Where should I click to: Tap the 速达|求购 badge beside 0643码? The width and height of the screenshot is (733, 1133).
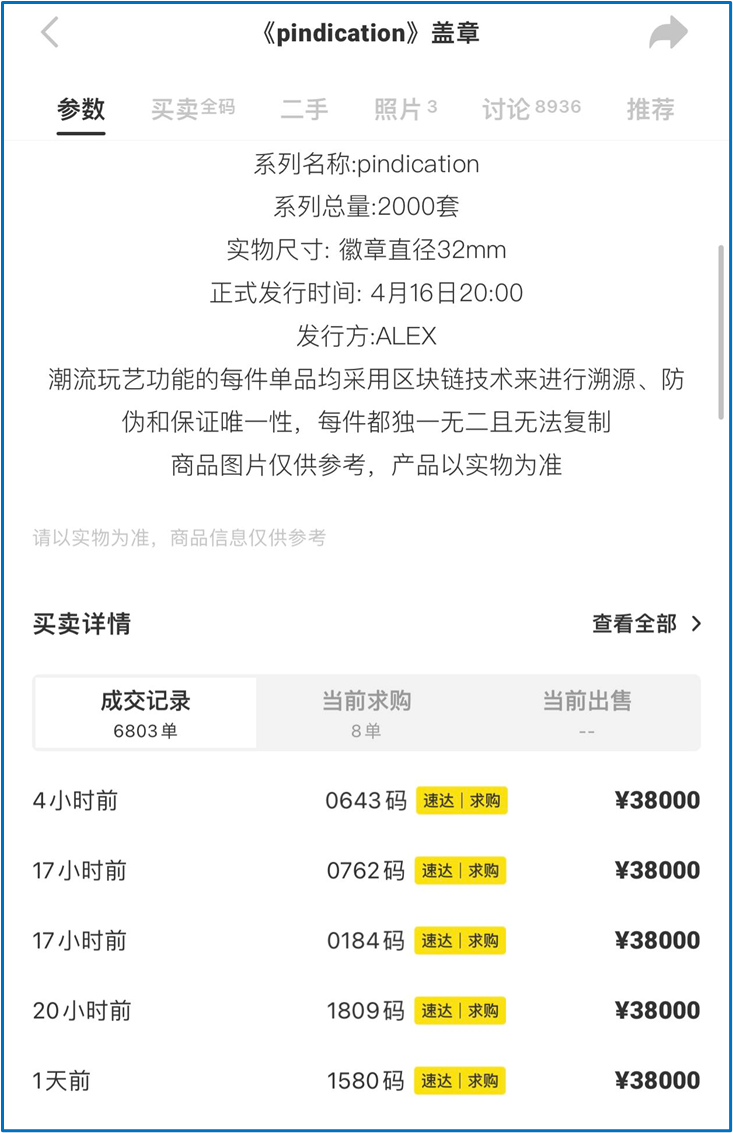click(460, 800)
